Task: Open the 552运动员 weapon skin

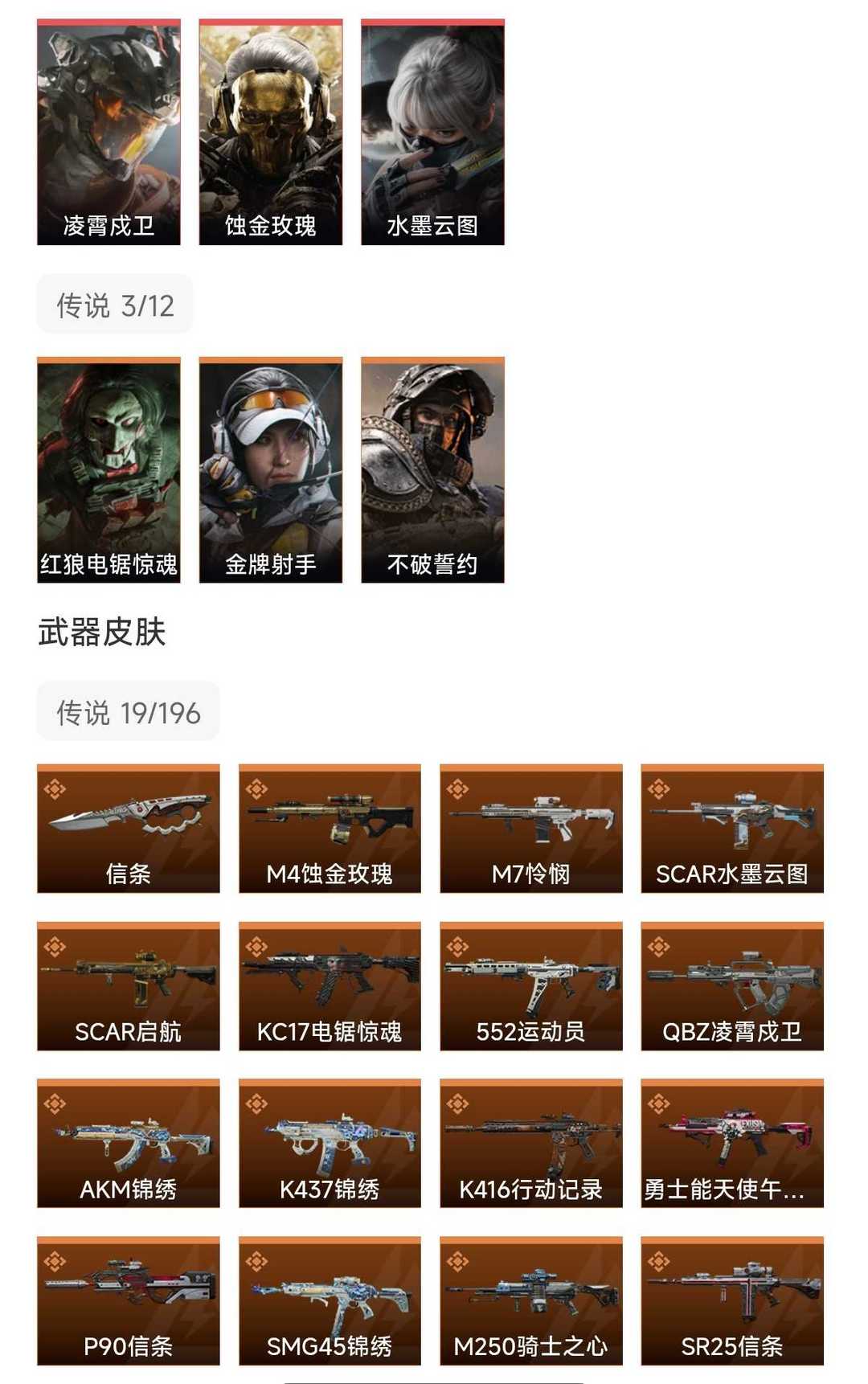Action: coord(531,985)
